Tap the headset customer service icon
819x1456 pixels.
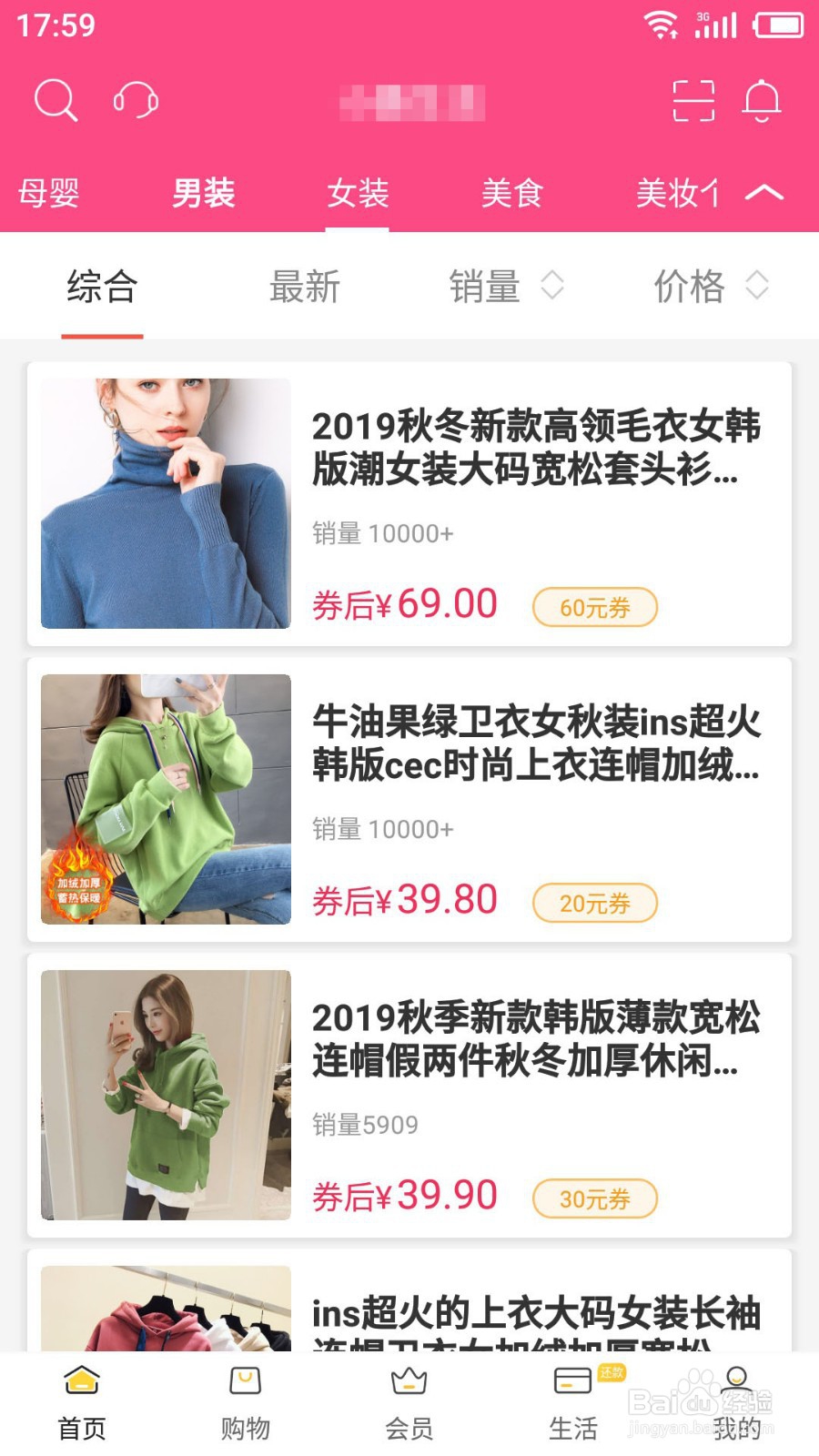pos(135,100)
